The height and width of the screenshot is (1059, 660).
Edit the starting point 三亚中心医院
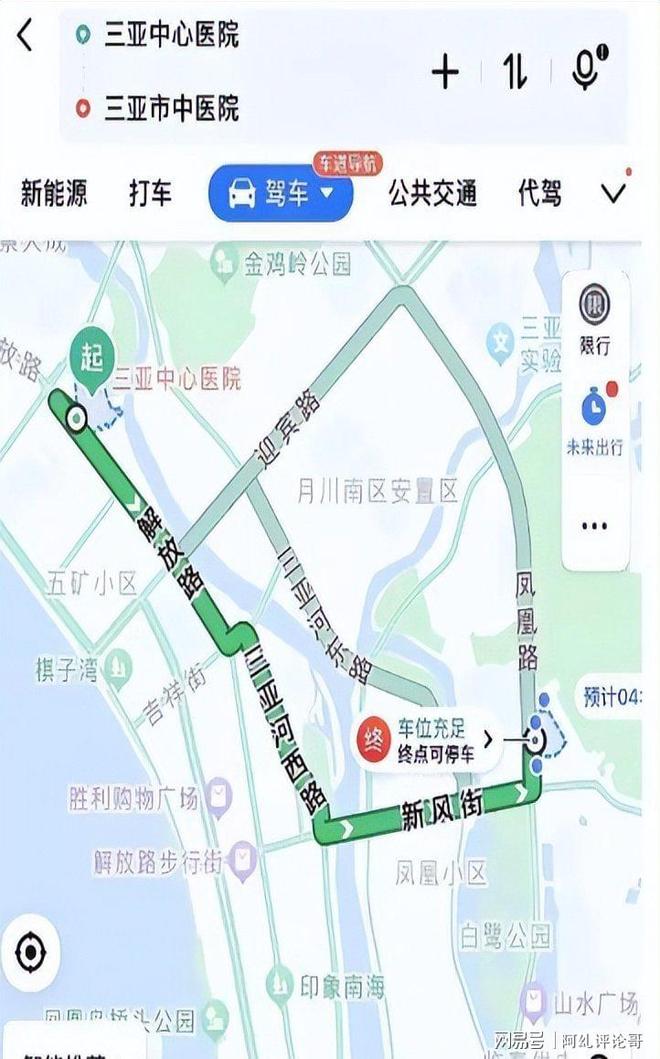[x=172, y=36]
